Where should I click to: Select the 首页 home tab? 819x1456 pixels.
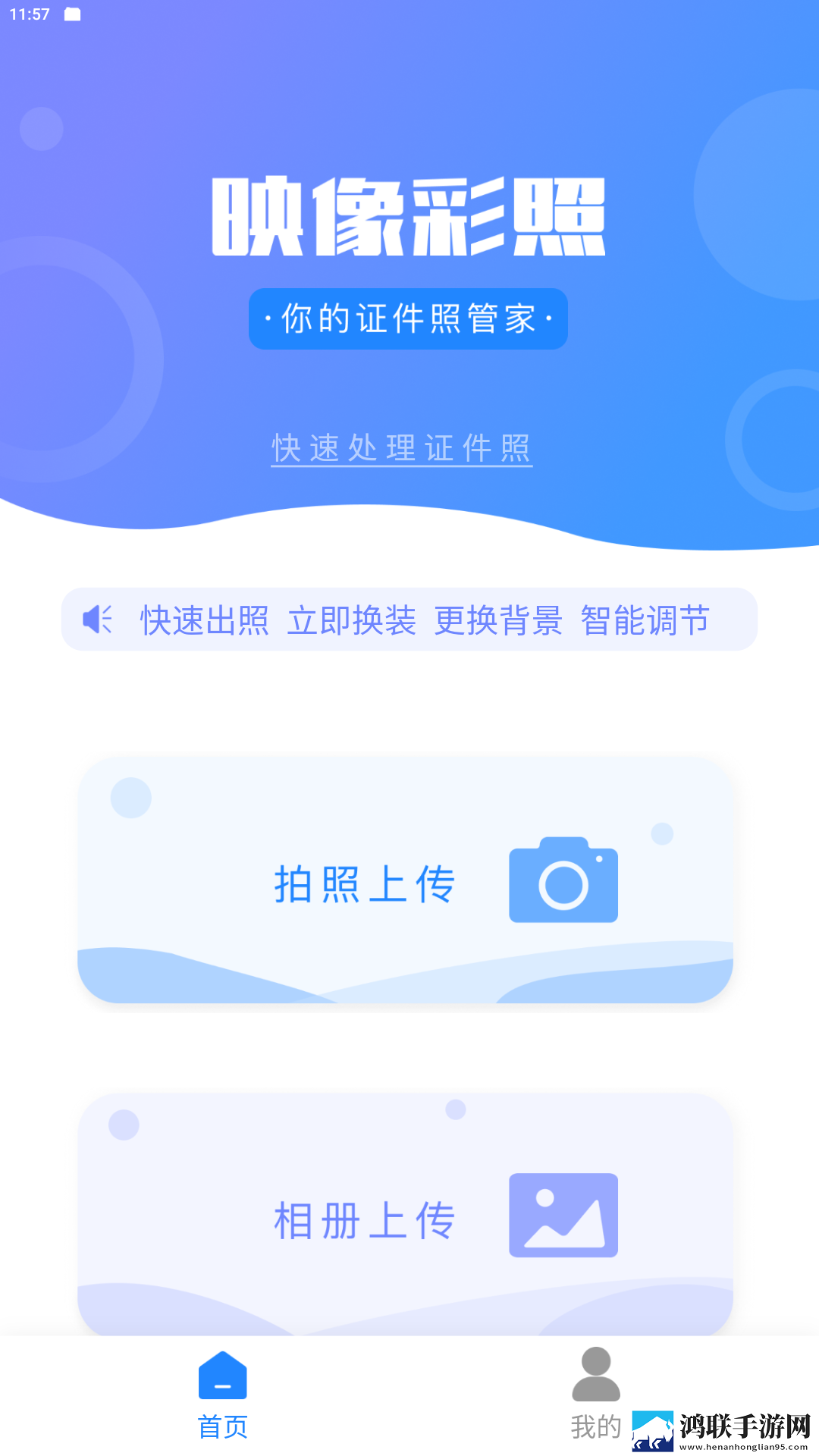222,1394
